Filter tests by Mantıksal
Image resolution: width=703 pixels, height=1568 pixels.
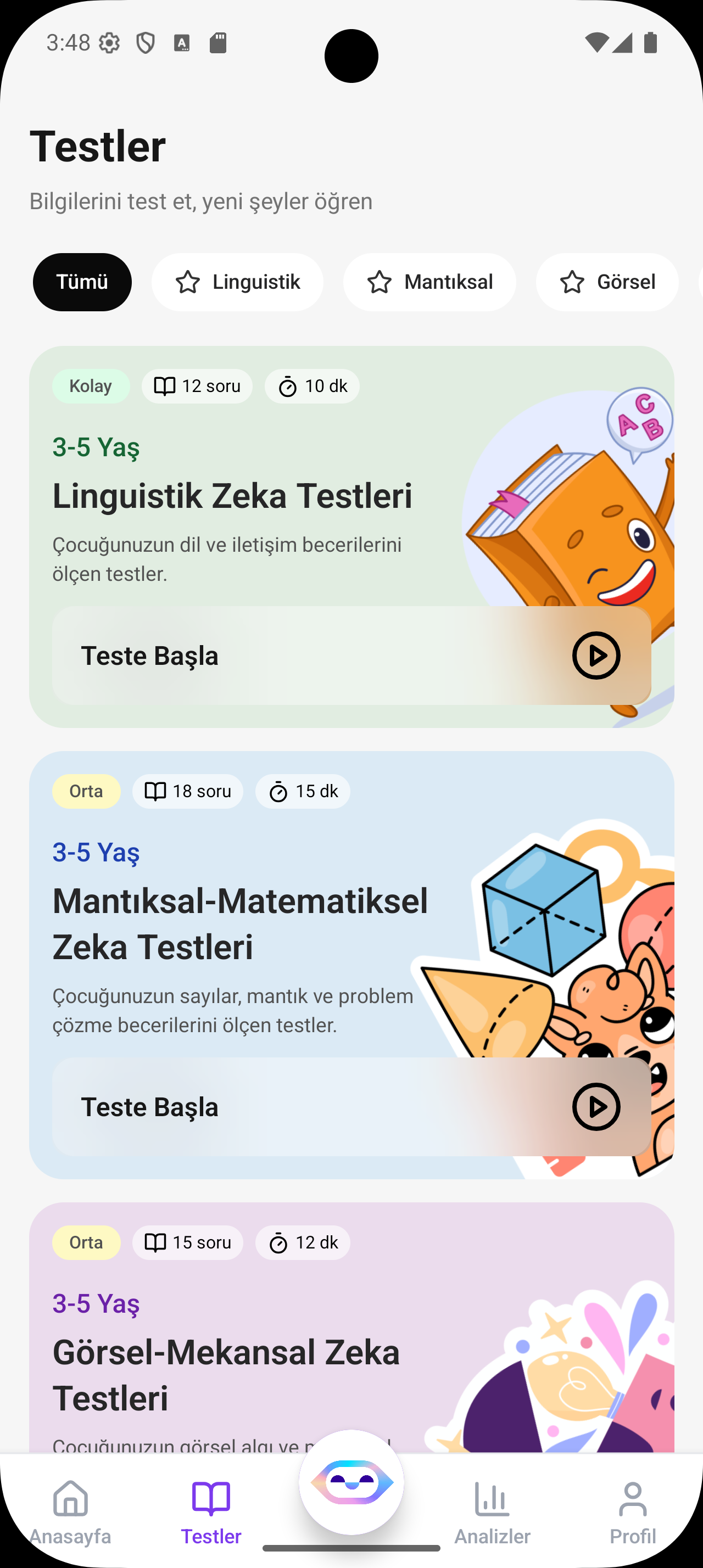pyautogui.click(x=429, y=282)
